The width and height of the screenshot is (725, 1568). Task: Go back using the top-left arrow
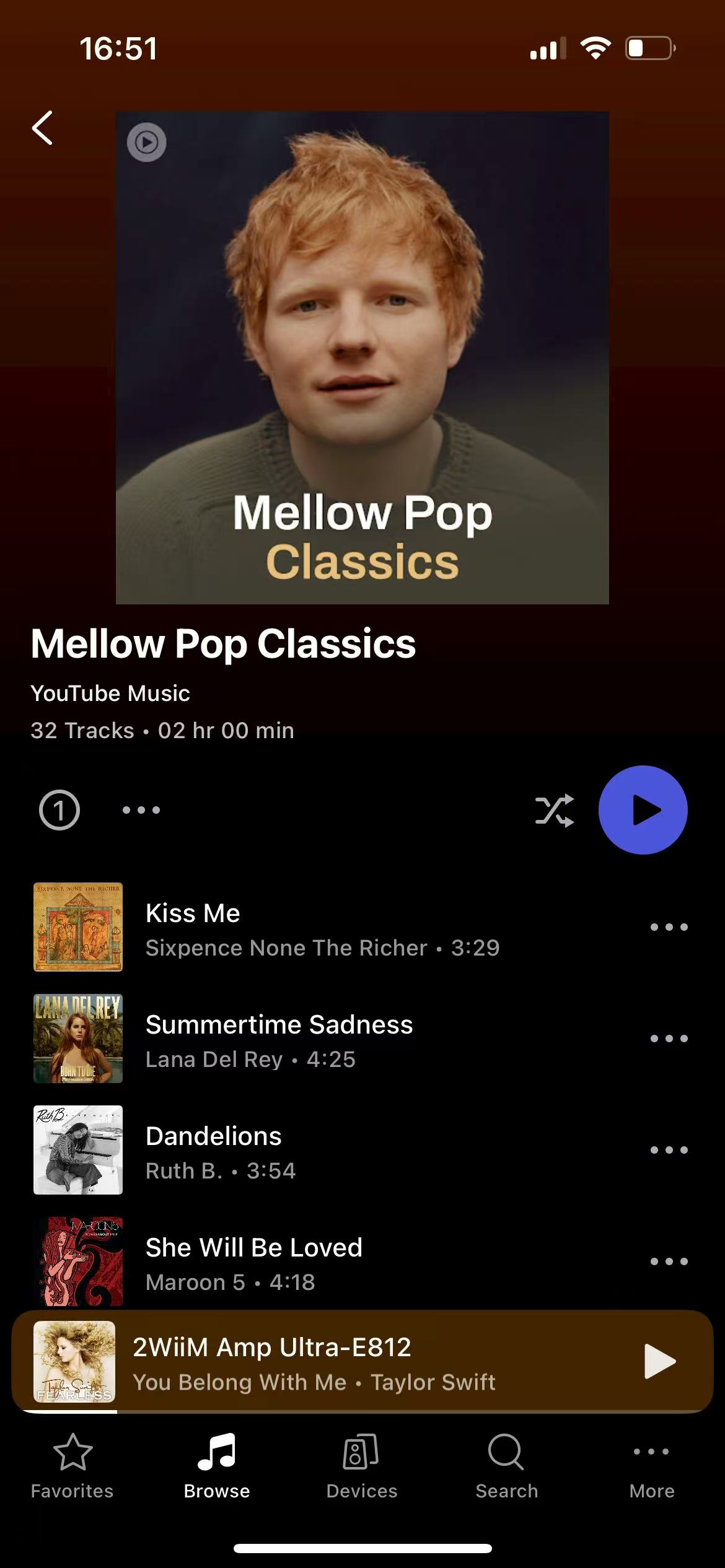[x=42, y=128]
